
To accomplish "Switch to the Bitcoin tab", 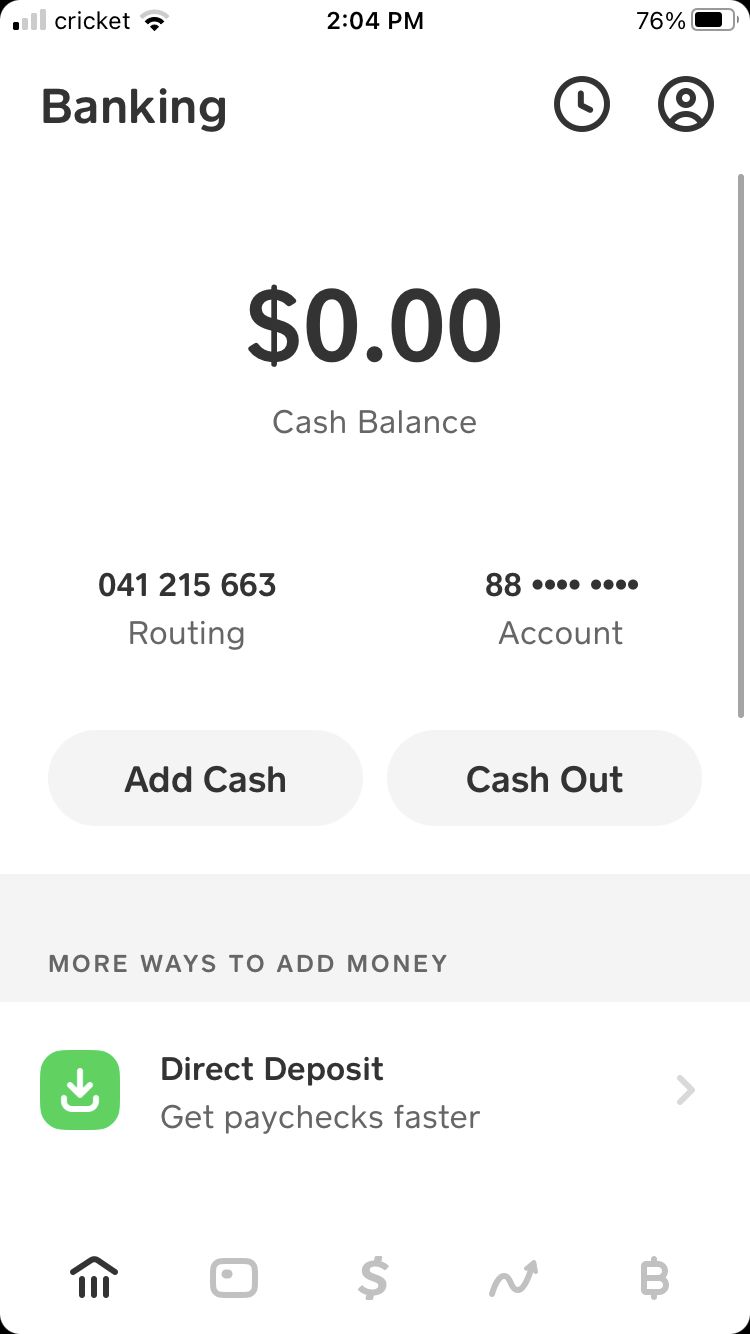I will (x=654, y=1278).
